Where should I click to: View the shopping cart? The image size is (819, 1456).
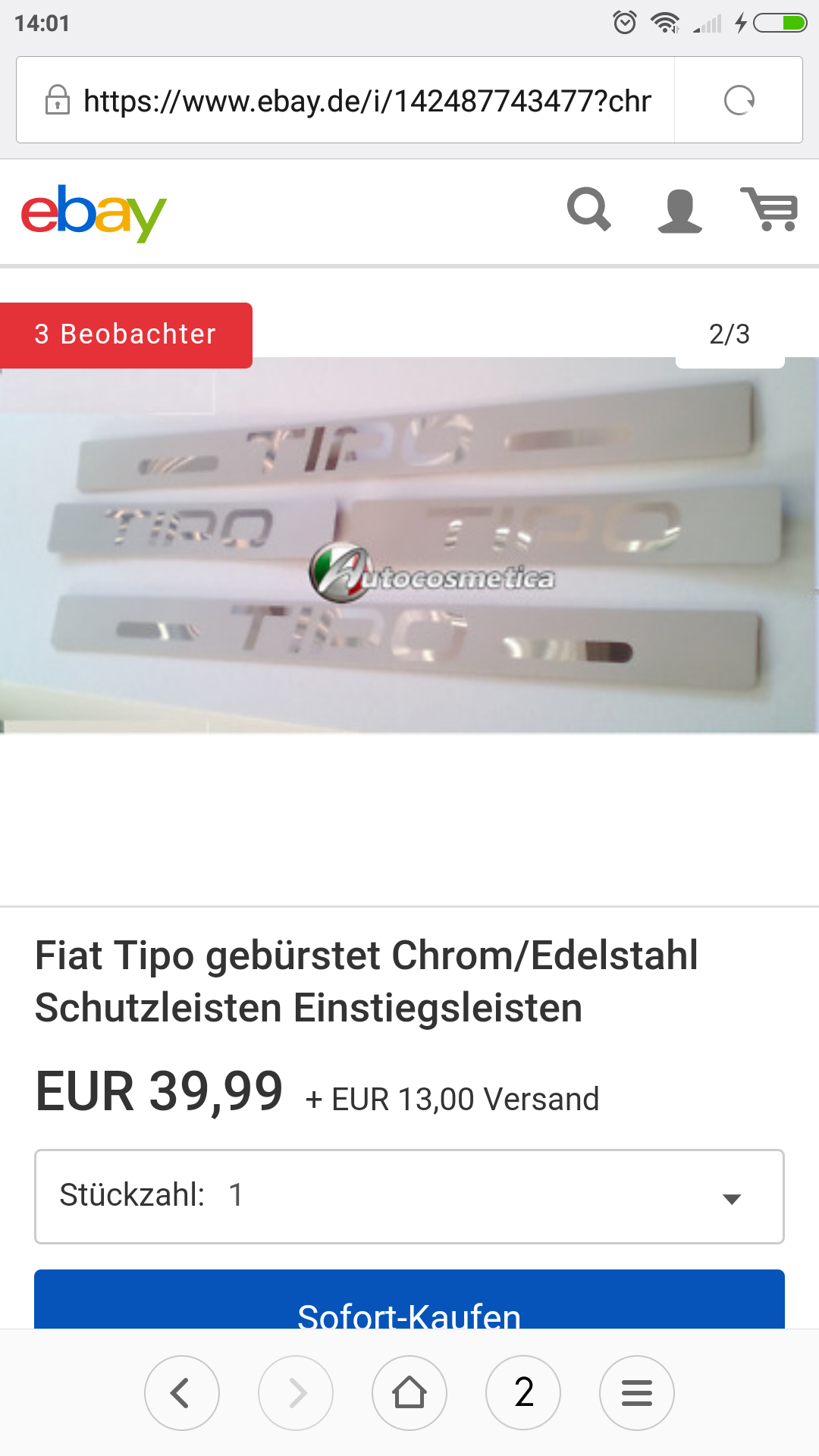click(x=770, y=209)
